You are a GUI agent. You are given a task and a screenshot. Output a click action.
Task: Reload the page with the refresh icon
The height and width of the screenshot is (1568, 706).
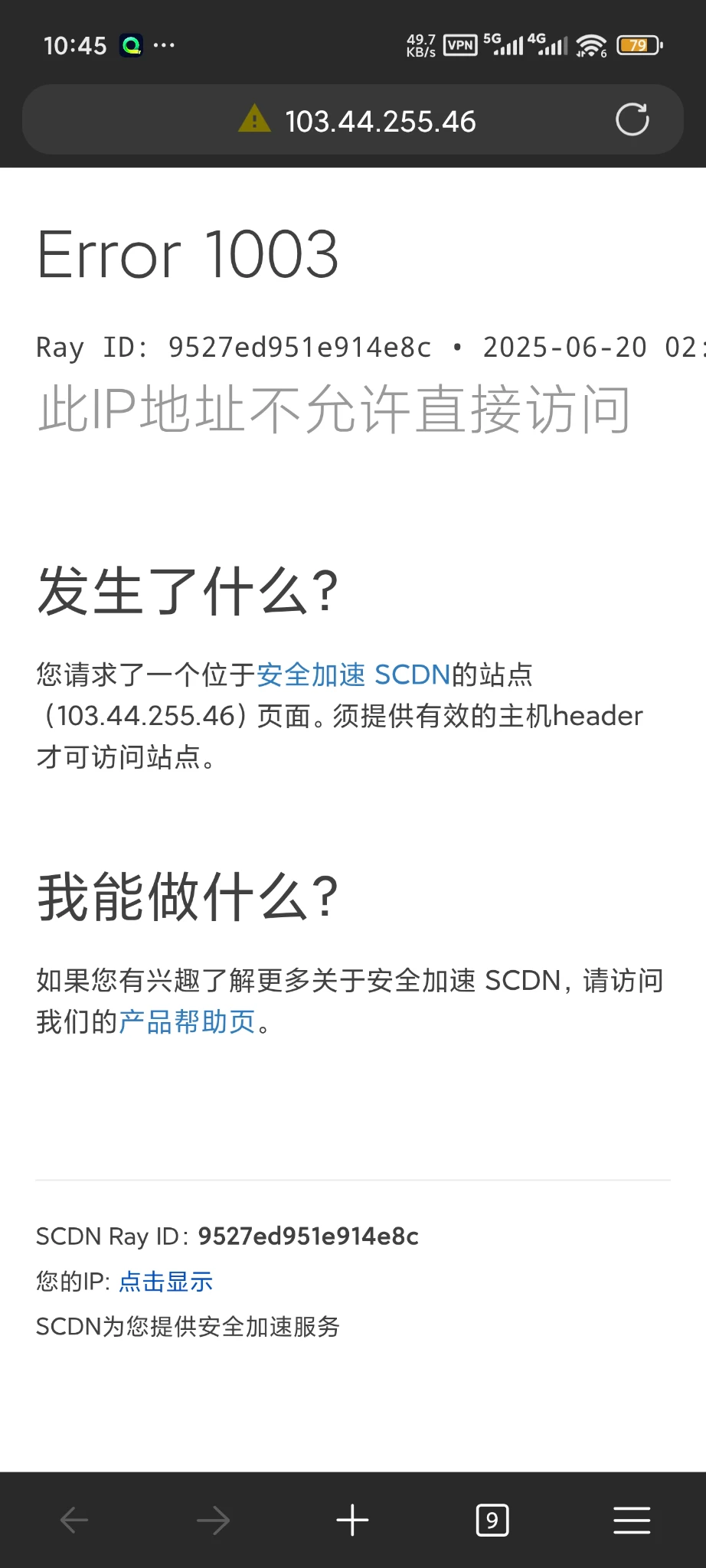(x=632, y=119)
